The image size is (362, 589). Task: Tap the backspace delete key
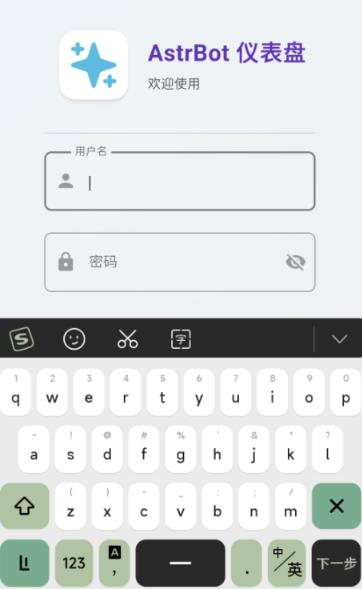point(336,506)
